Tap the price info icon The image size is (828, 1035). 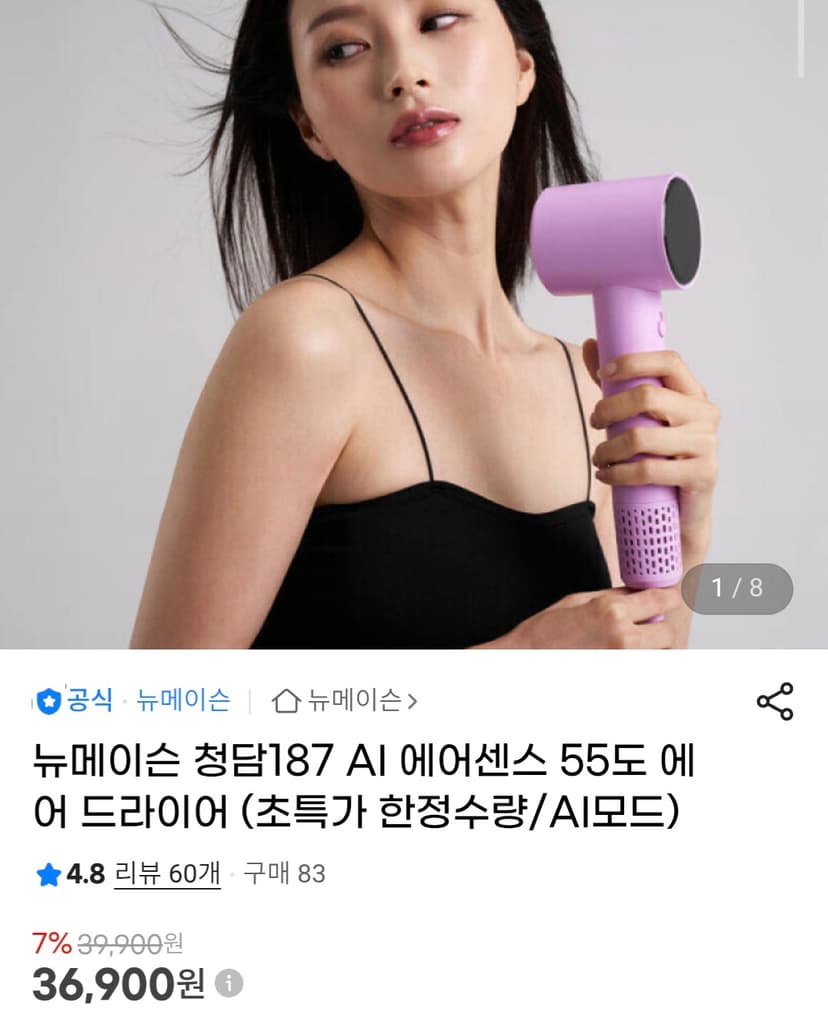click(228, 983)
